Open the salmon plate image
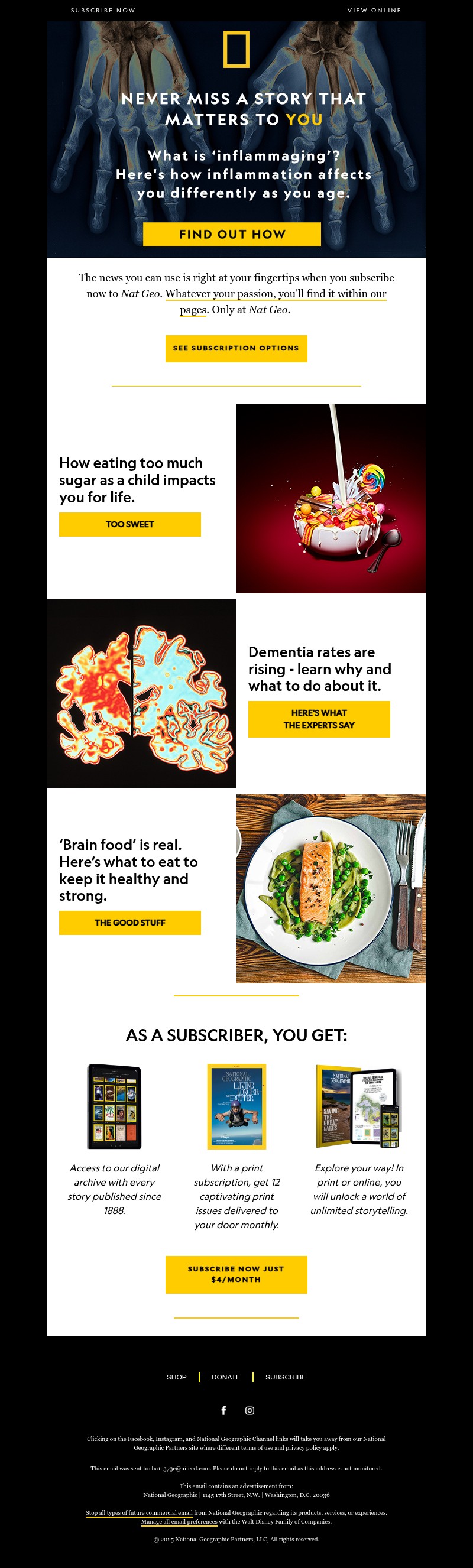Image resolution: width=473 pixels, height=1568 pixels. tap(331, 888)
